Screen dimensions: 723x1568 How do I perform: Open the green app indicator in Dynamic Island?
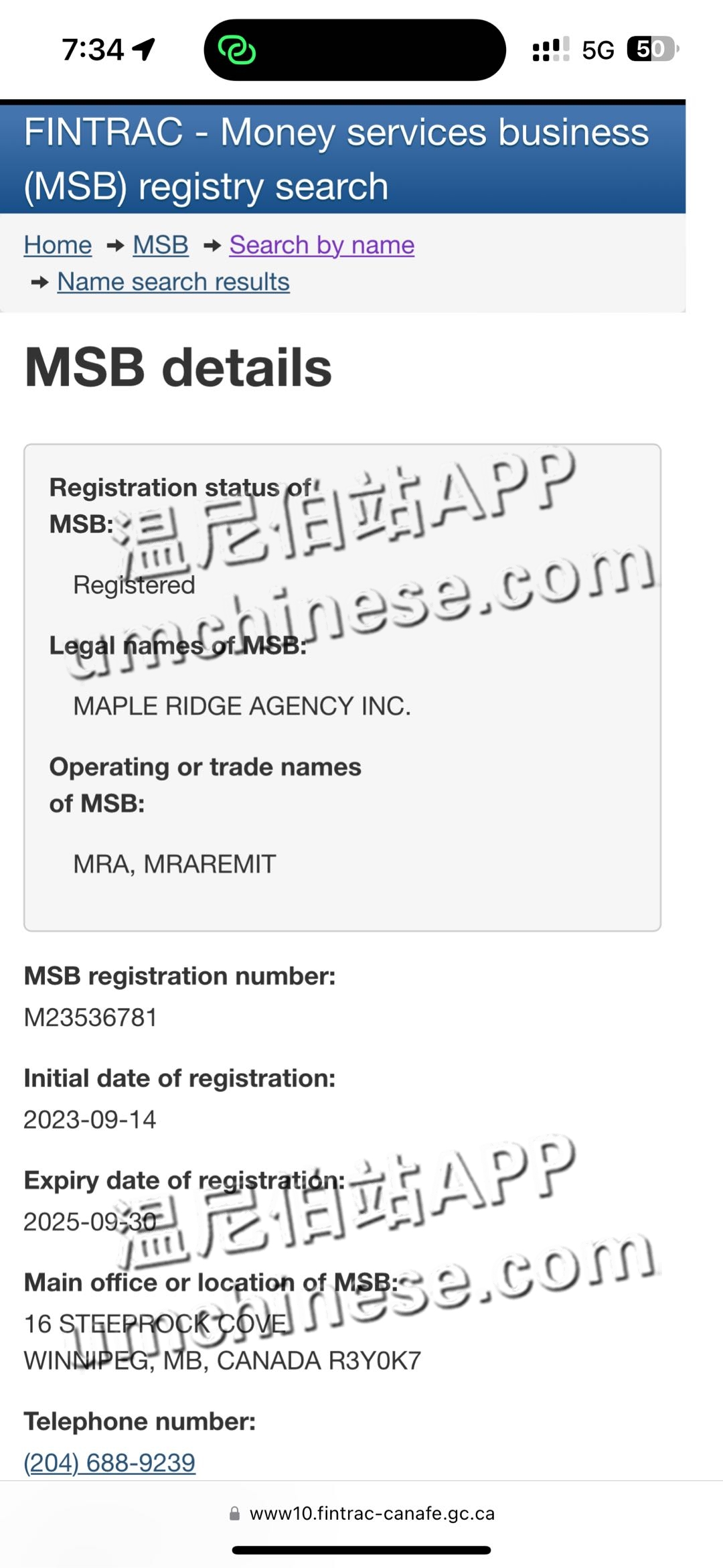coord(237,50)
